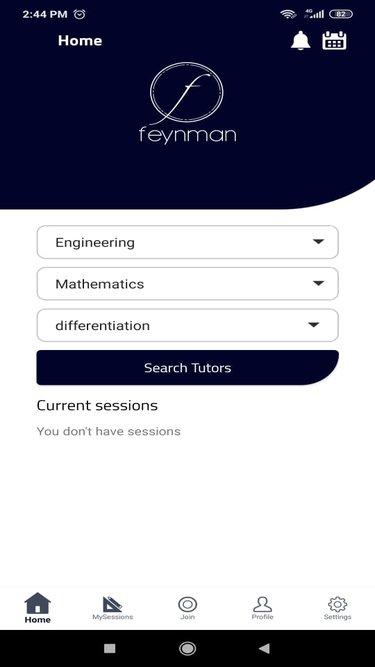
Task: Tap the system back button
Action: point(264,648)
